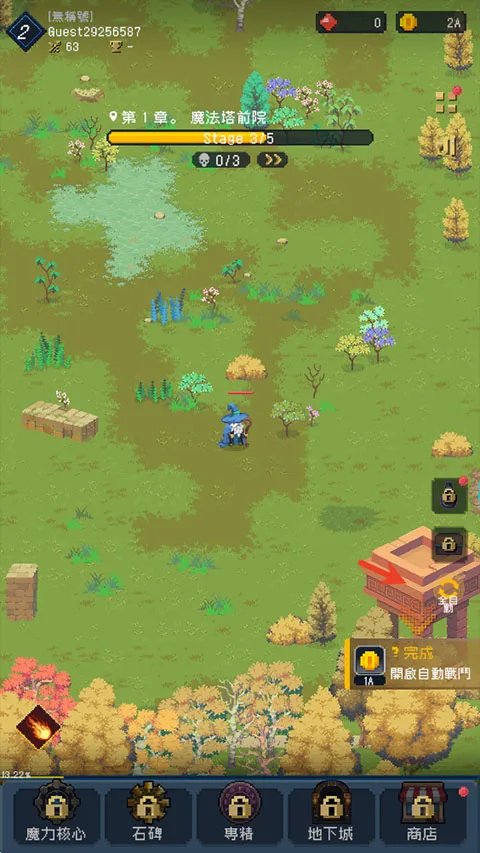Open the Guest29256587 player profile
Viewport: 480px width, 853px height.
pyautogui.click(x=94, y=32)
